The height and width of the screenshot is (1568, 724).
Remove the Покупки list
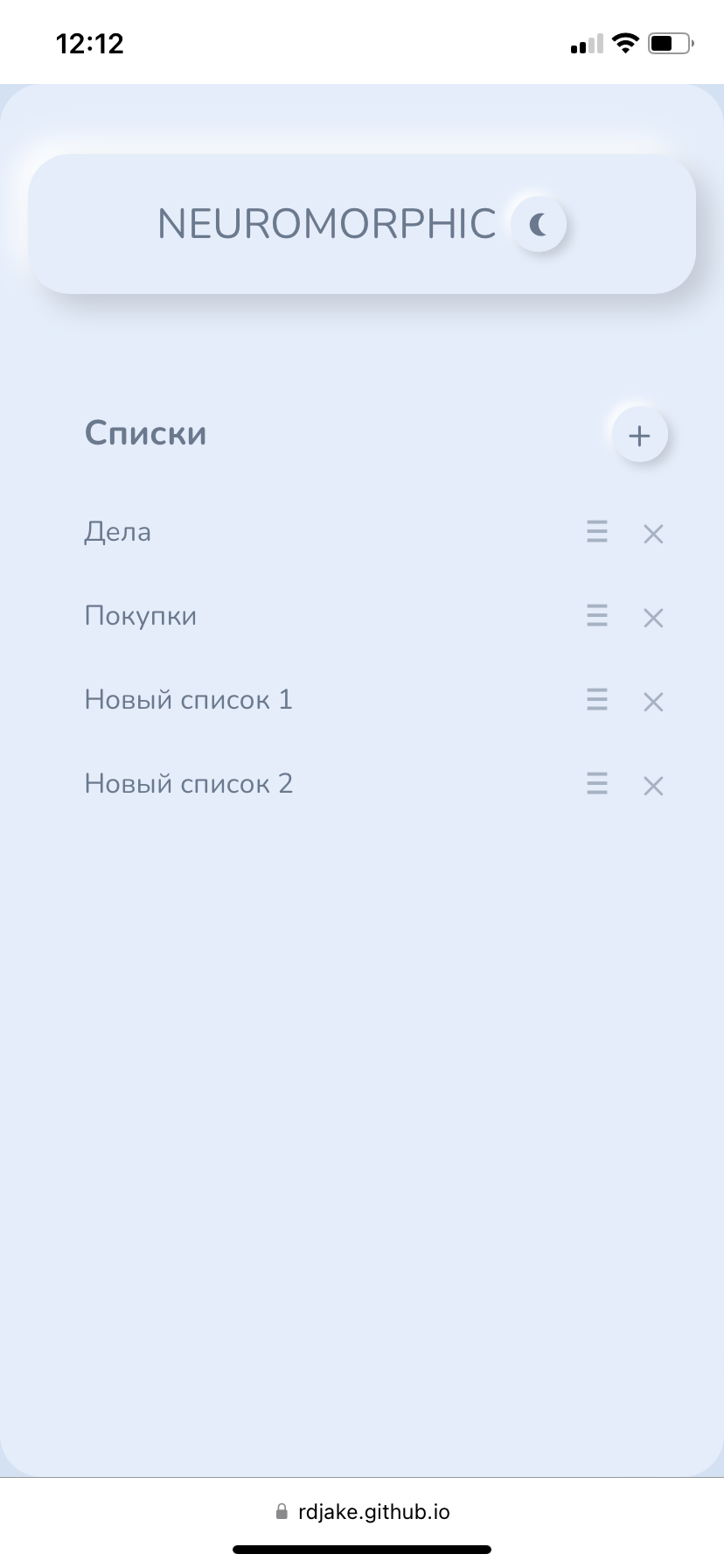[653, 618]
